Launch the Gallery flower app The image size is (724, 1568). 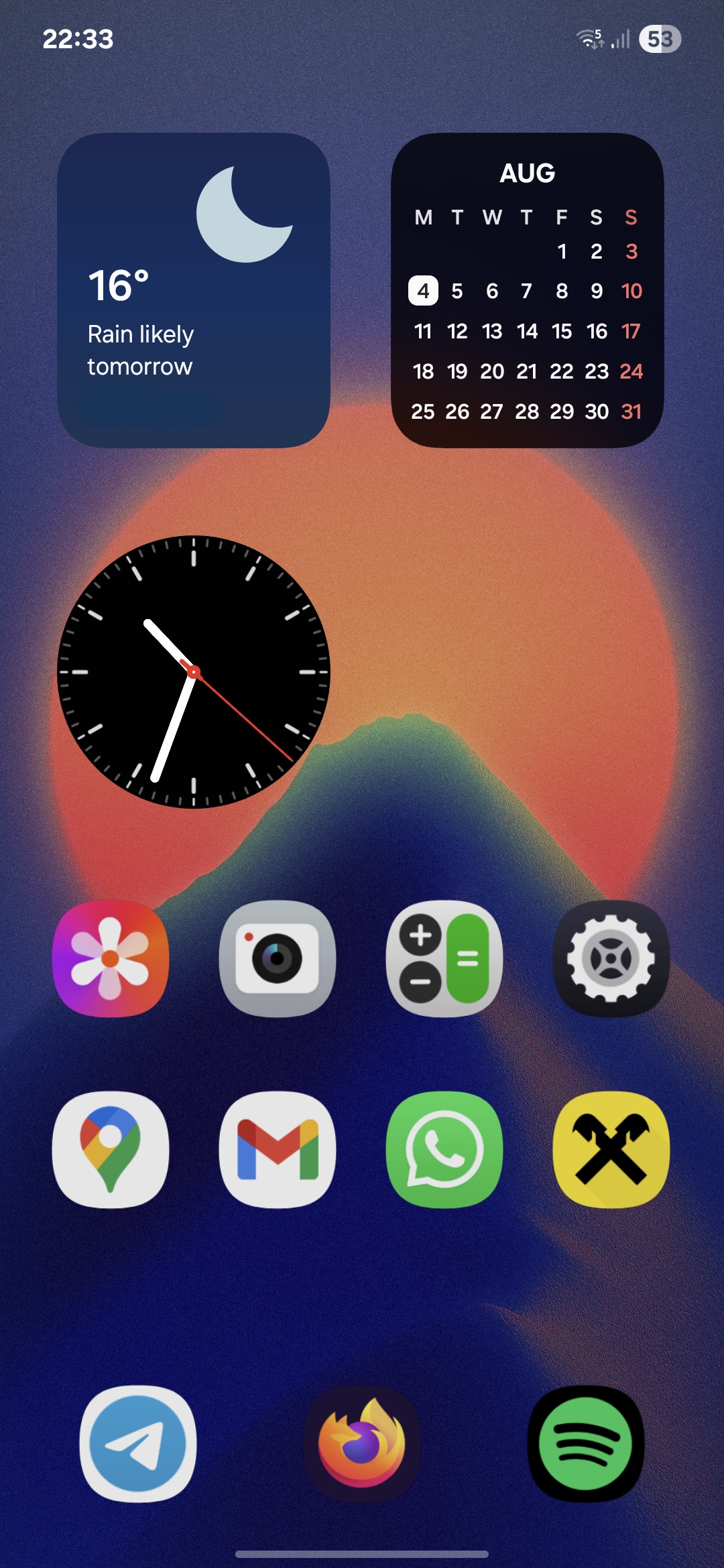point(111,958)
